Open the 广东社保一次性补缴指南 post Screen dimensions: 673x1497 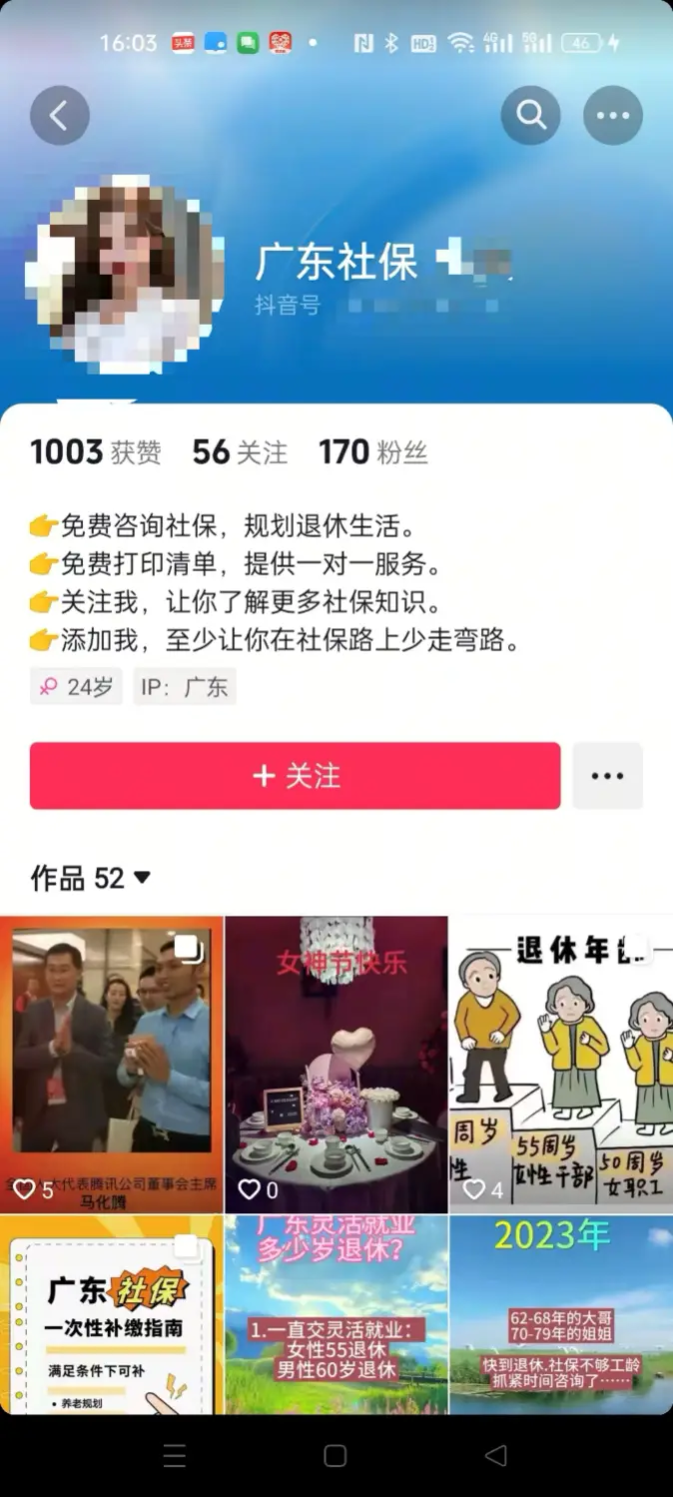[x=111, y=1314]
